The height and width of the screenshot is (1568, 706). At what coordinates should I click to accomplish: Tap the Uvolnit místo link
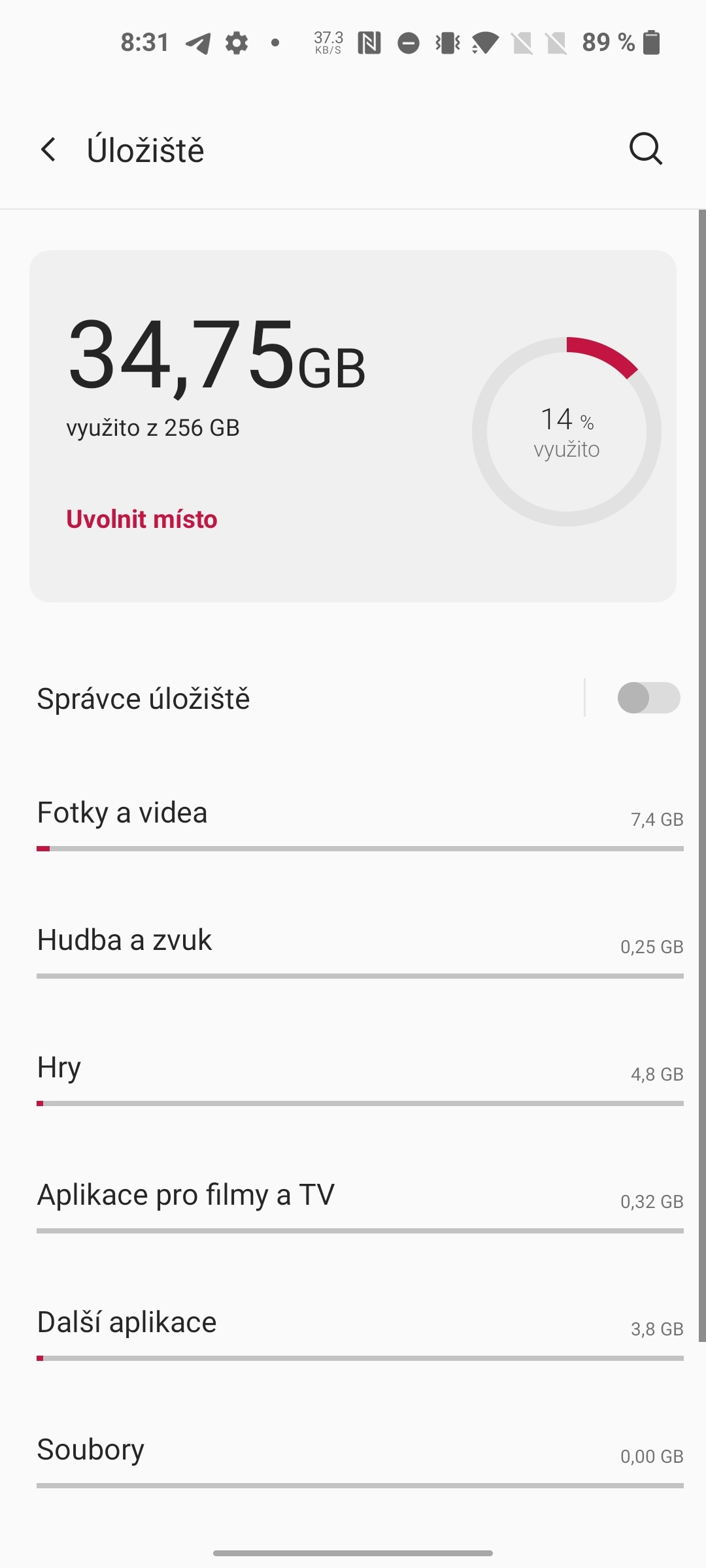coord(141,519)
